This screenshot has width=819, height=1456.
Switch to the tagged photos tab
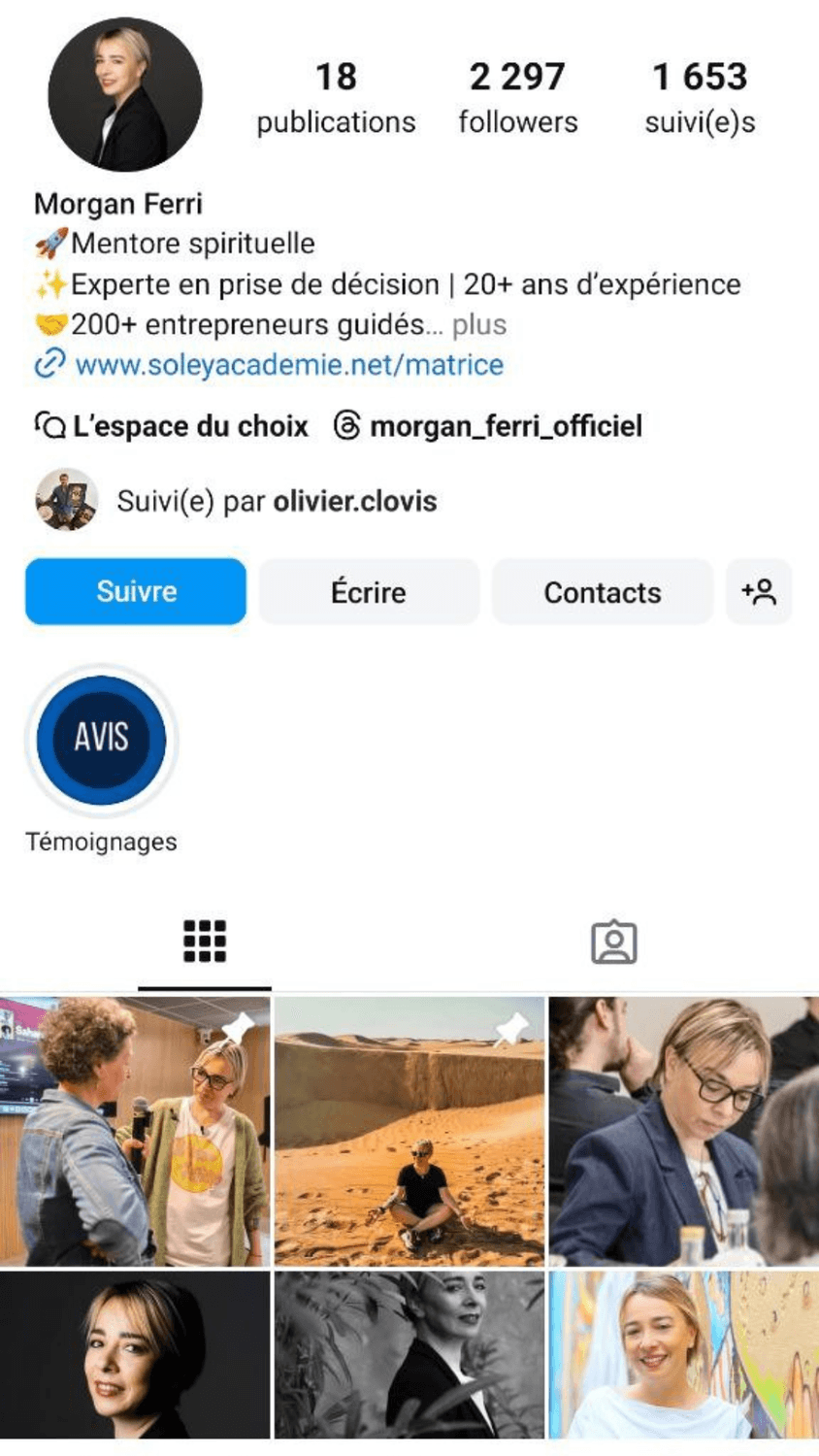point(613,943)
